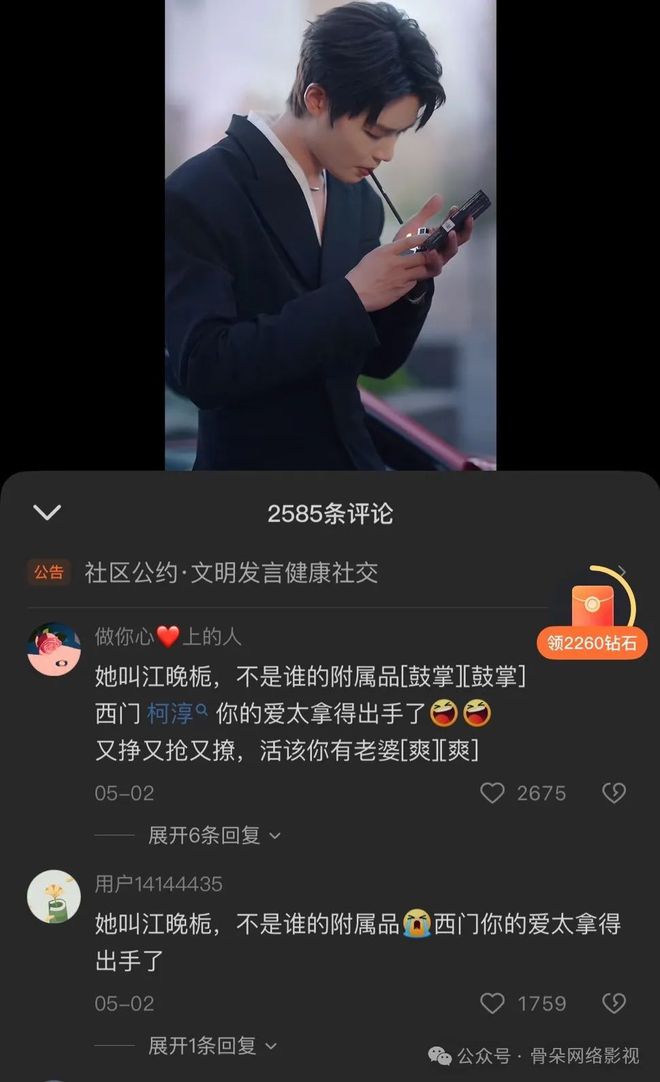Open the 社区公约 announcement
This screenshot has height=1082, width=660.
[231, 573]
